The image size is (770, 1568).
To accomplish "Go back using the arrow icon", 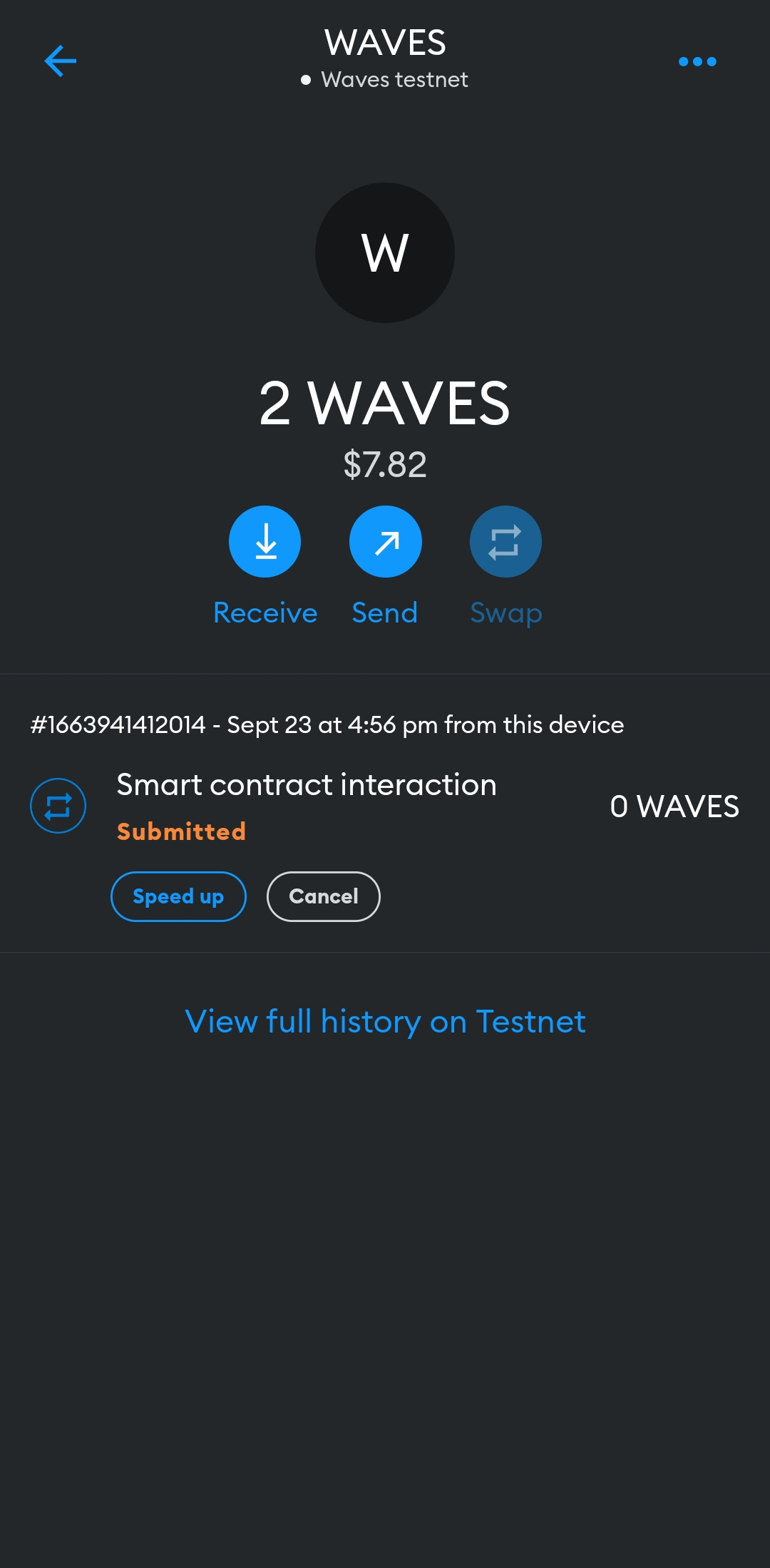I will coord(61,61).
